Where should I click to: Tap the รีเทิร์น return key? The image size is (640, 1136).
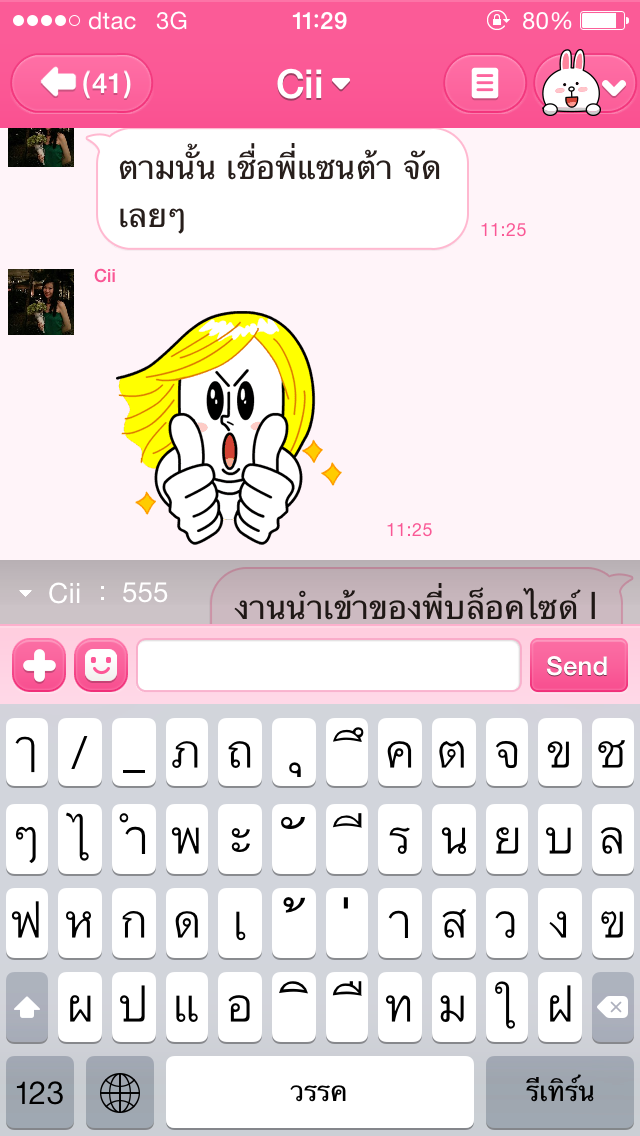tap(560, 1092)
